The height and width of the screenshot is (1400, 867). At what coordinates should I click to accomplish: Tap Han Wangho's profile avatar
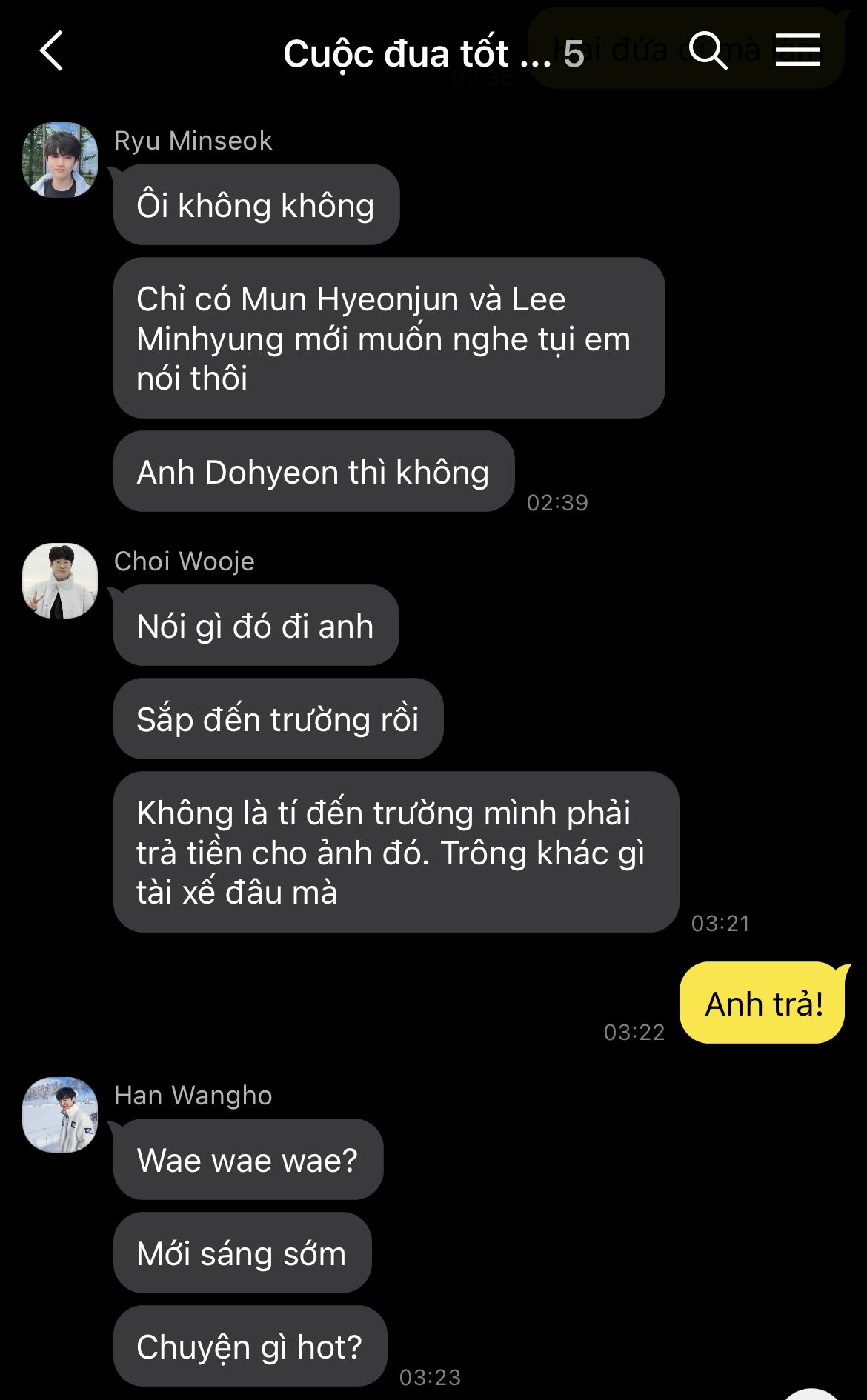[x=60, y=1115]
